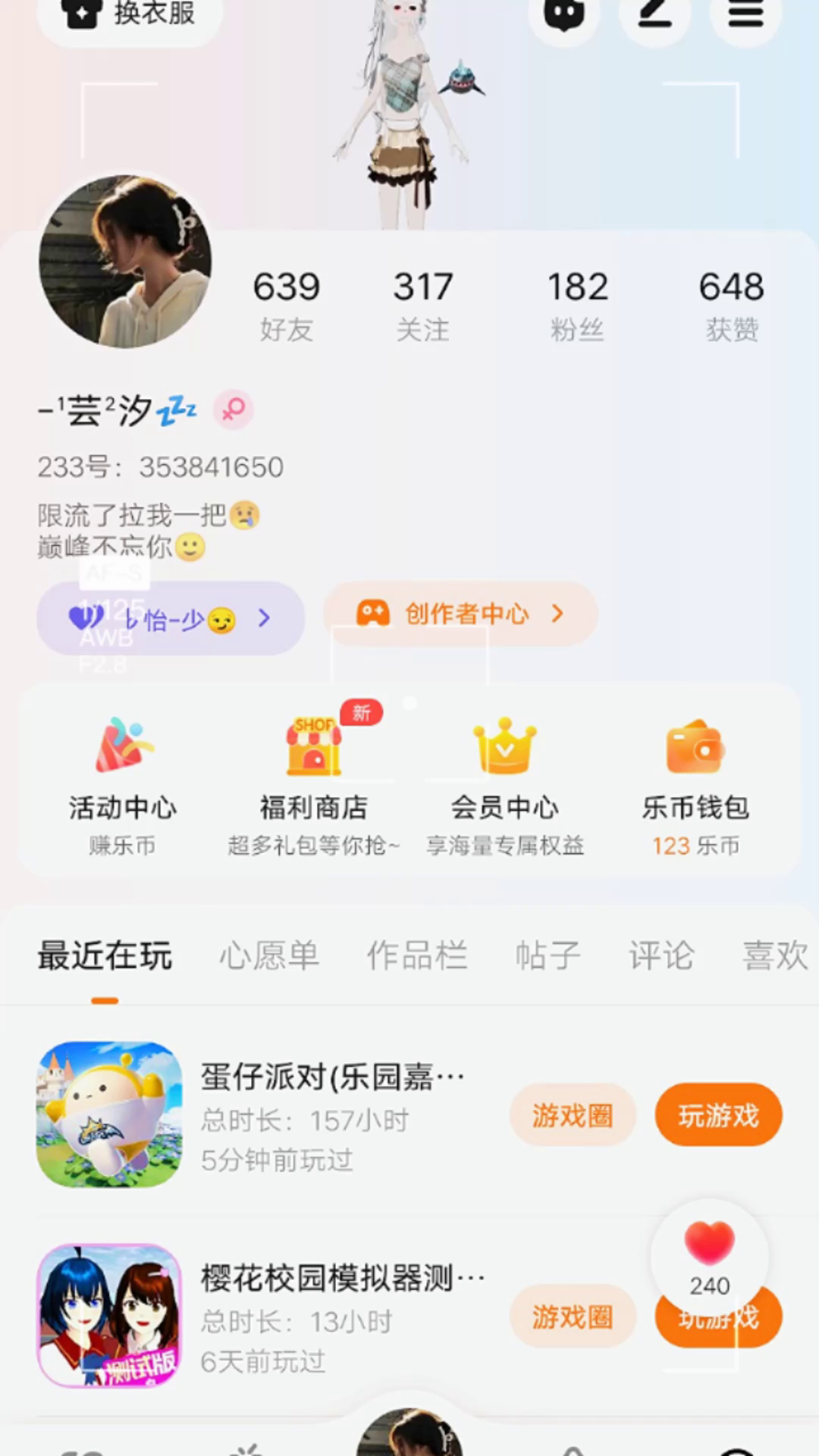Open 福利商店 welfare shop
The height and width of the screenshot is (1456, 819).
coord(314,784)
